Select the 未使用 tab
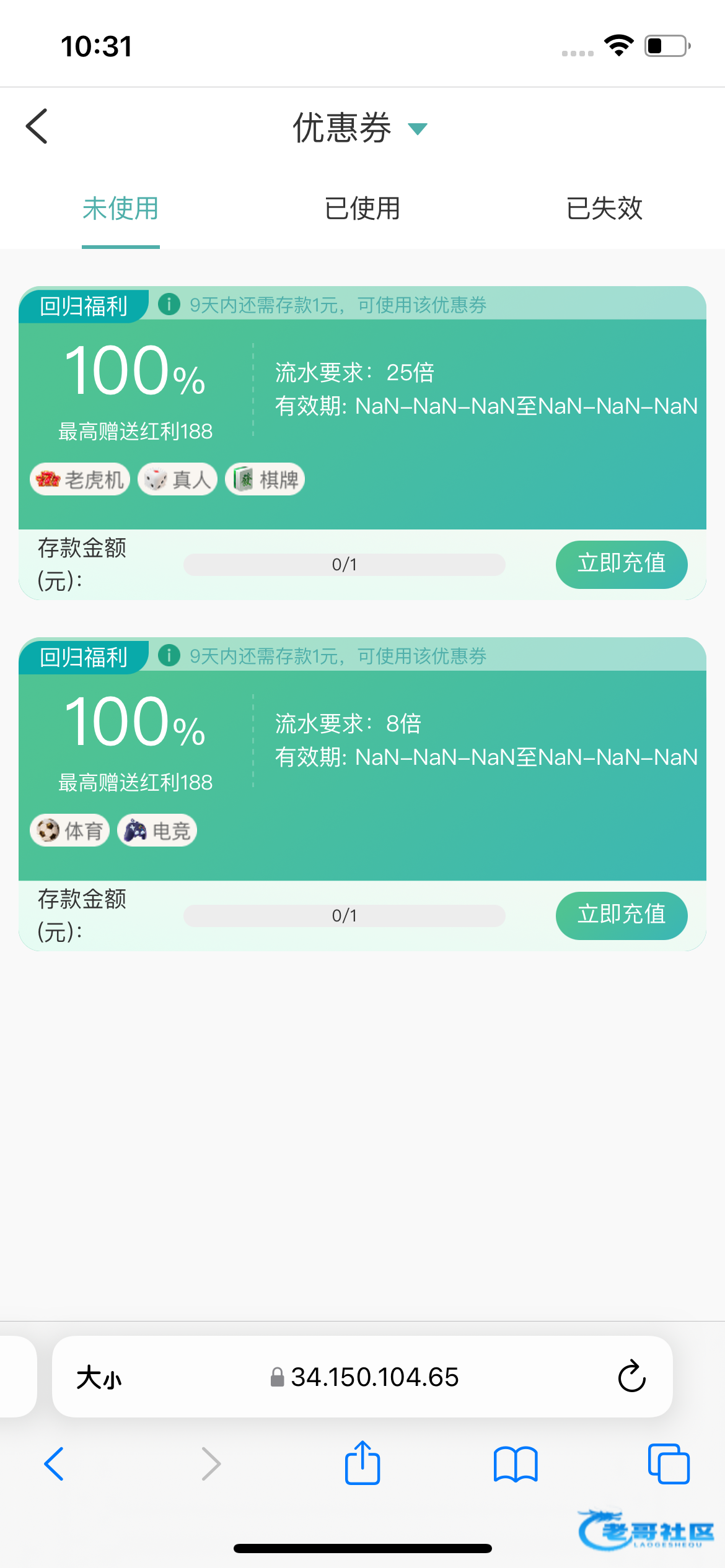The width and height of the screenshot is (725, 1568). [x=121, y=209]
